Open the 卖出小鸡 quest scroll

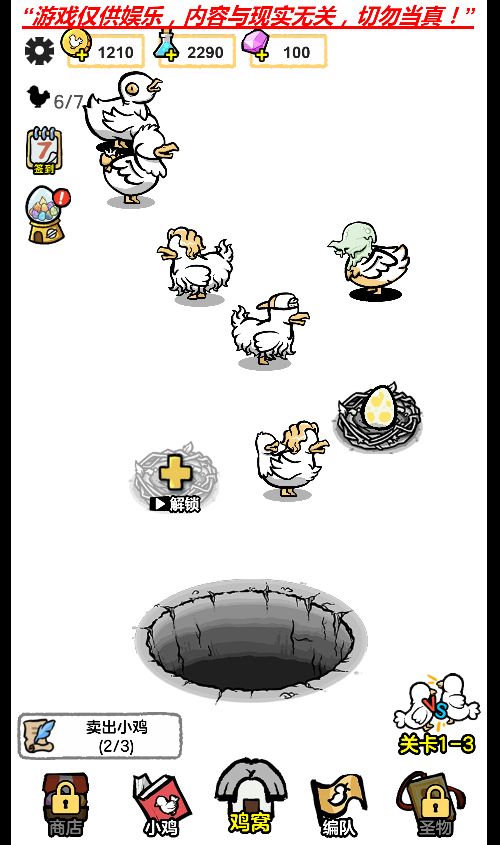tap(100, 736)
